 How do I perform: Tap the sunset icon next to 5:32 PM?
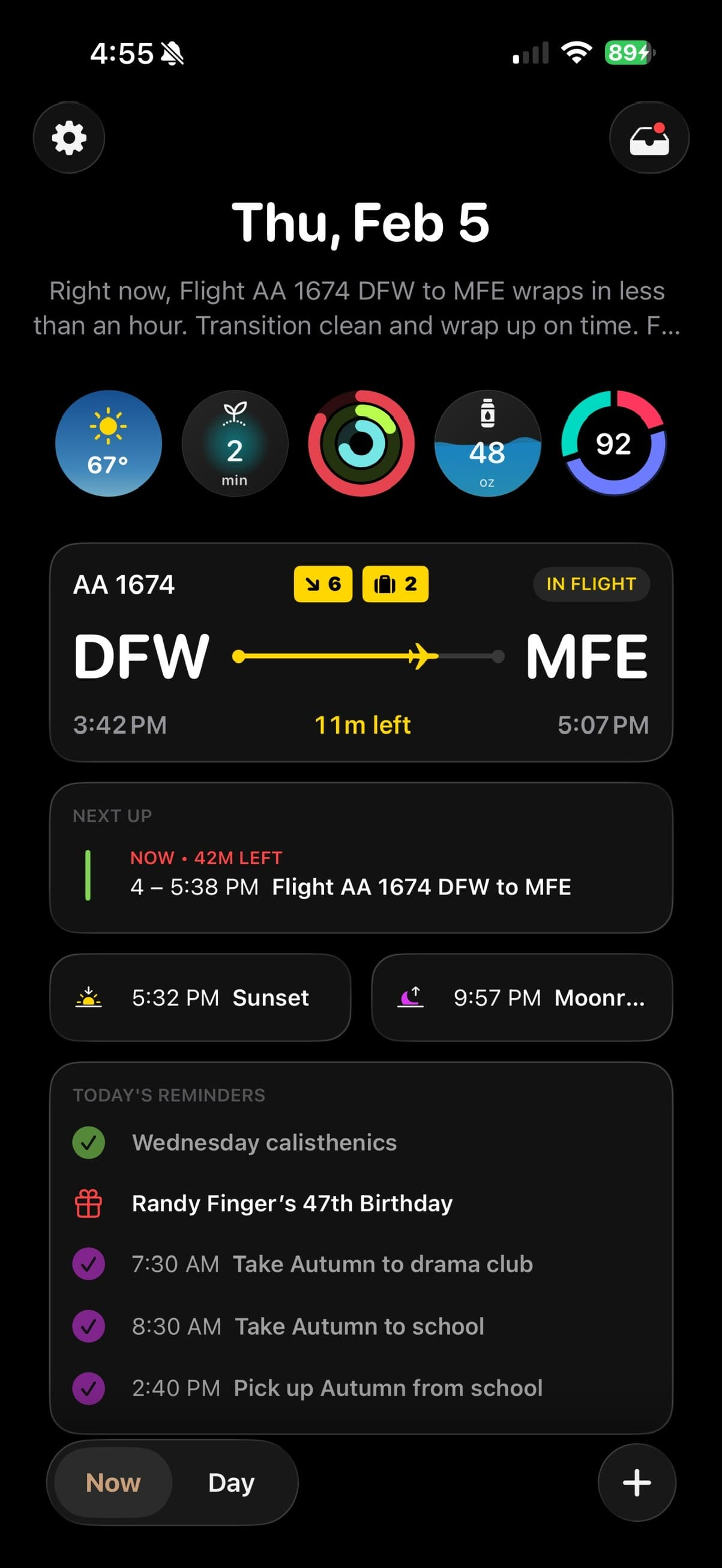(89, 997)
